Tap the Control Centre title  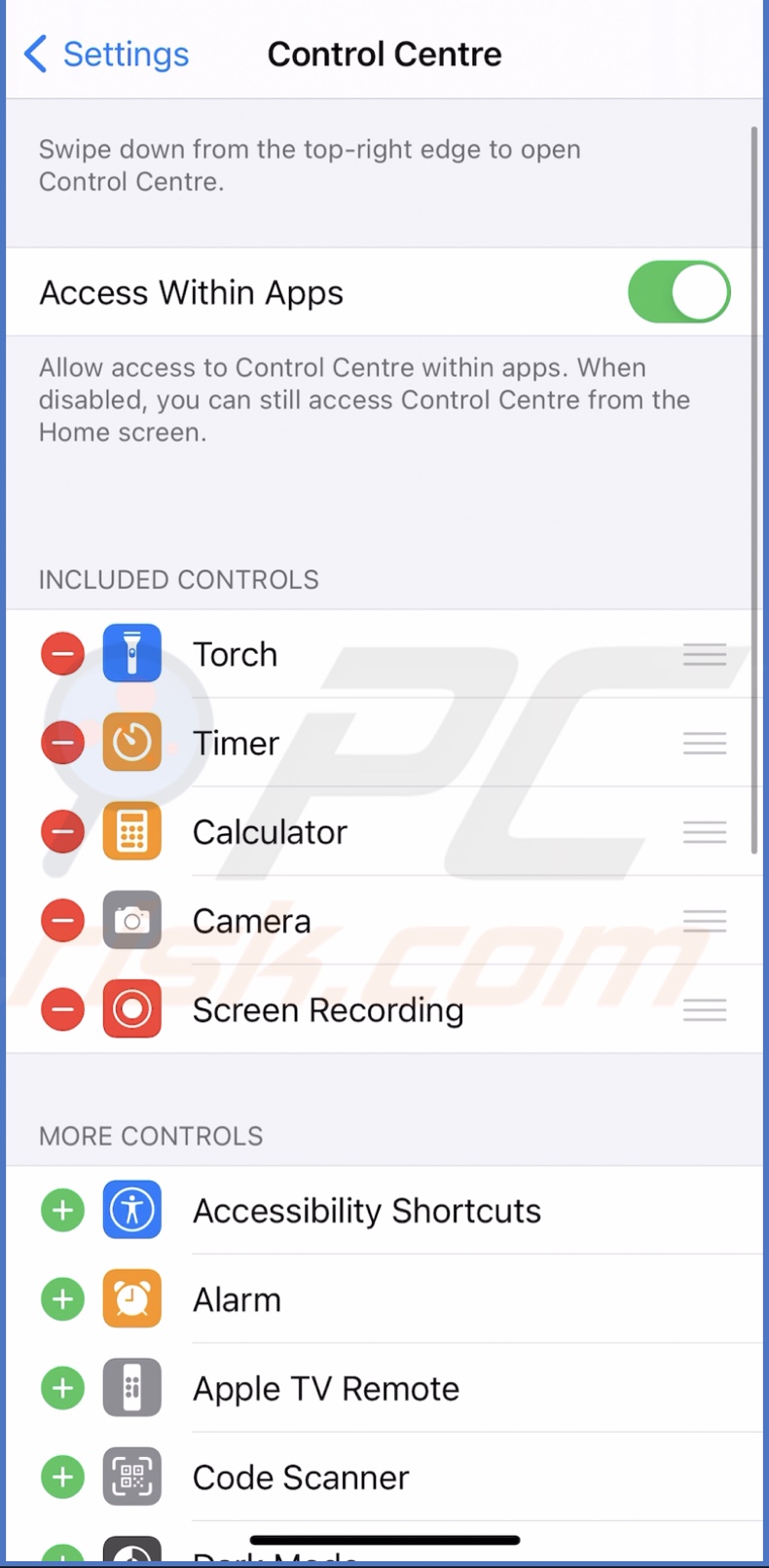384,55
